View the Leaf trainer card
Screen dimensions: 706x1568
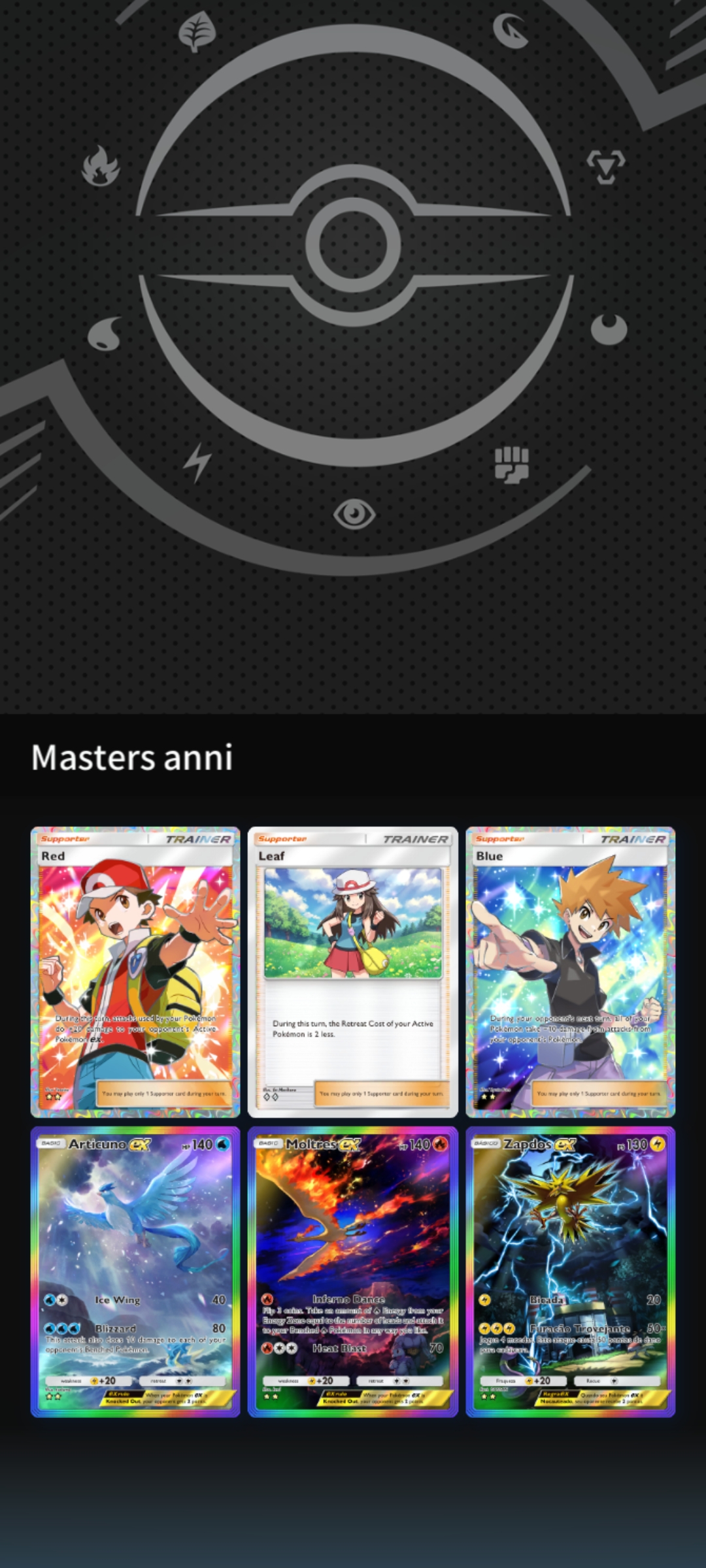pyautogui.click(x=353, y=972)
